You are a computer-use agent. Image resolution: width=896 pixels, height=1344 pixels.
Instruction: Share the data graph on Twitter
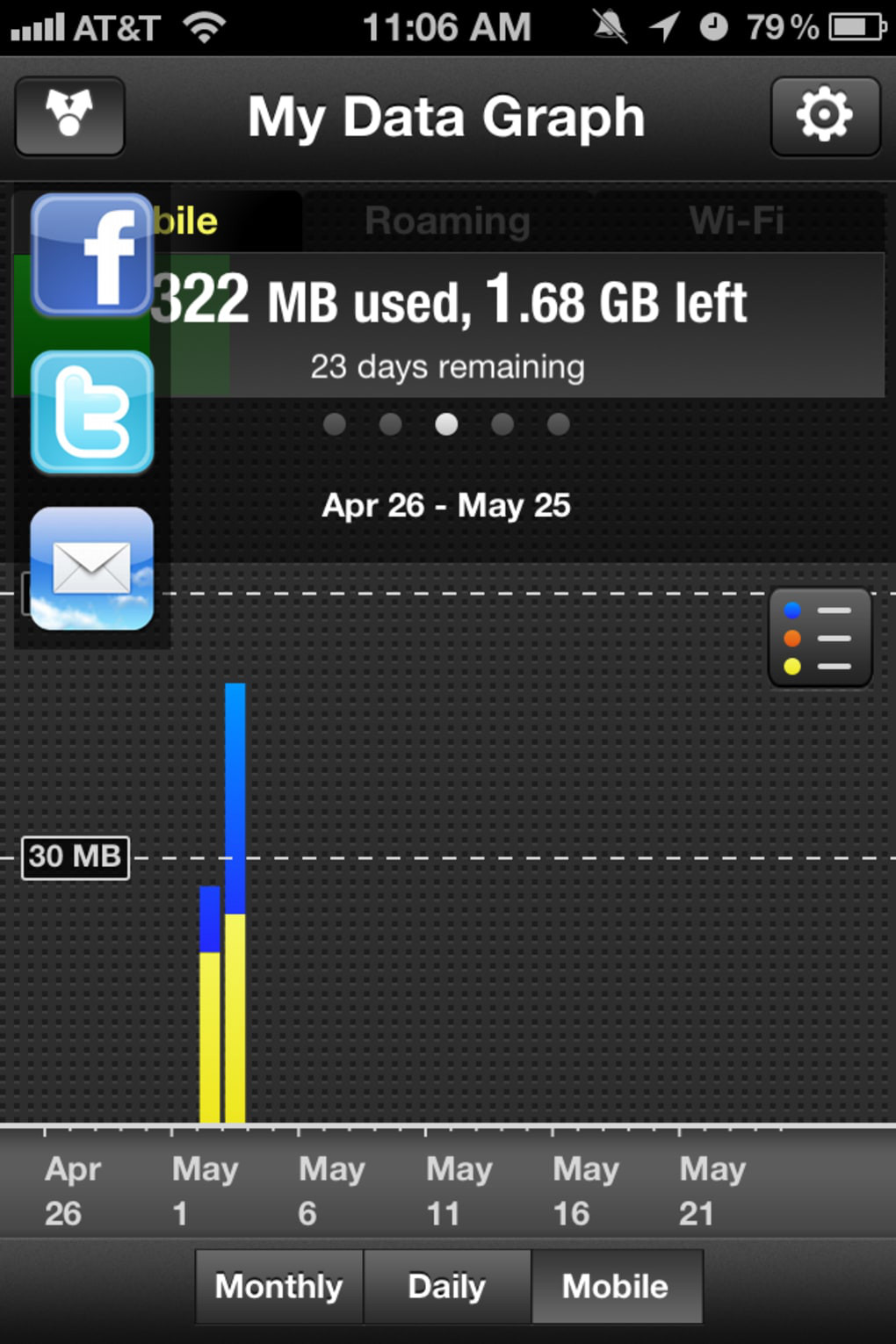91,412
